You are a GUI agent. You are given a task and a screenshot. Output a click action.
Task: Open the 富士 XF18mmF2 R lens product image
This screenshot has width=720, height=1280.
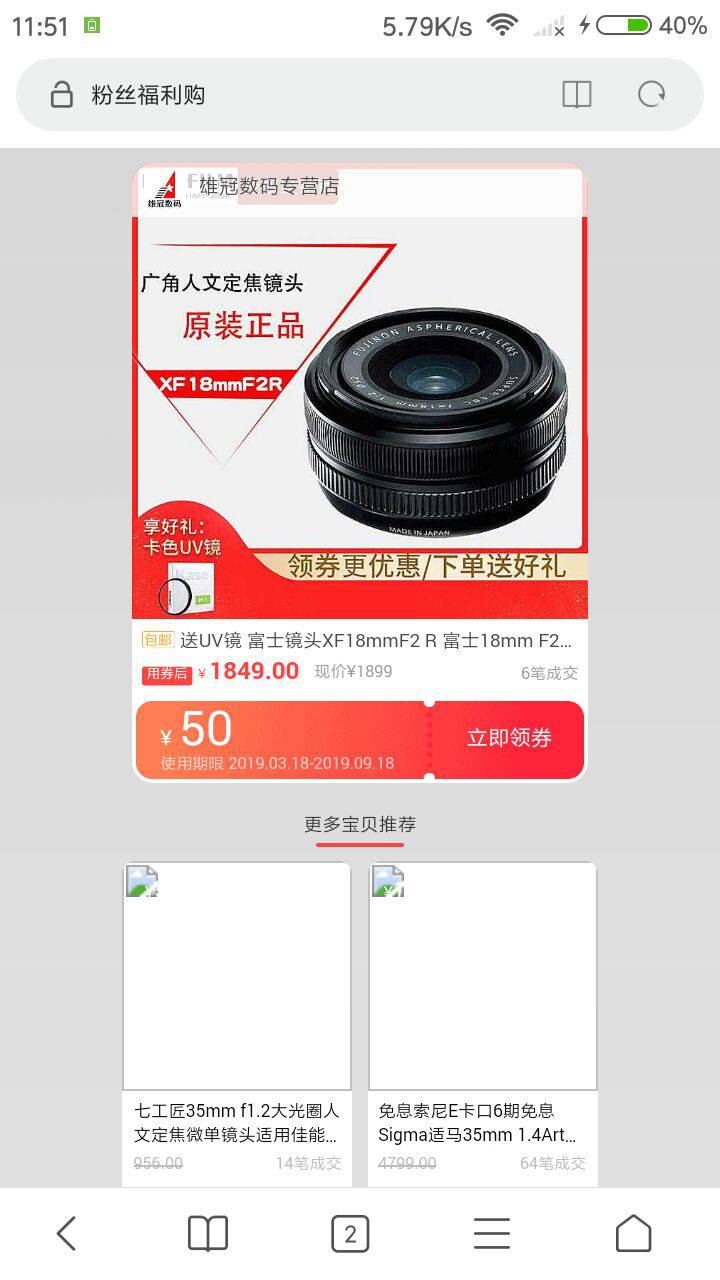pyautogui.click(x=360, y=400)
